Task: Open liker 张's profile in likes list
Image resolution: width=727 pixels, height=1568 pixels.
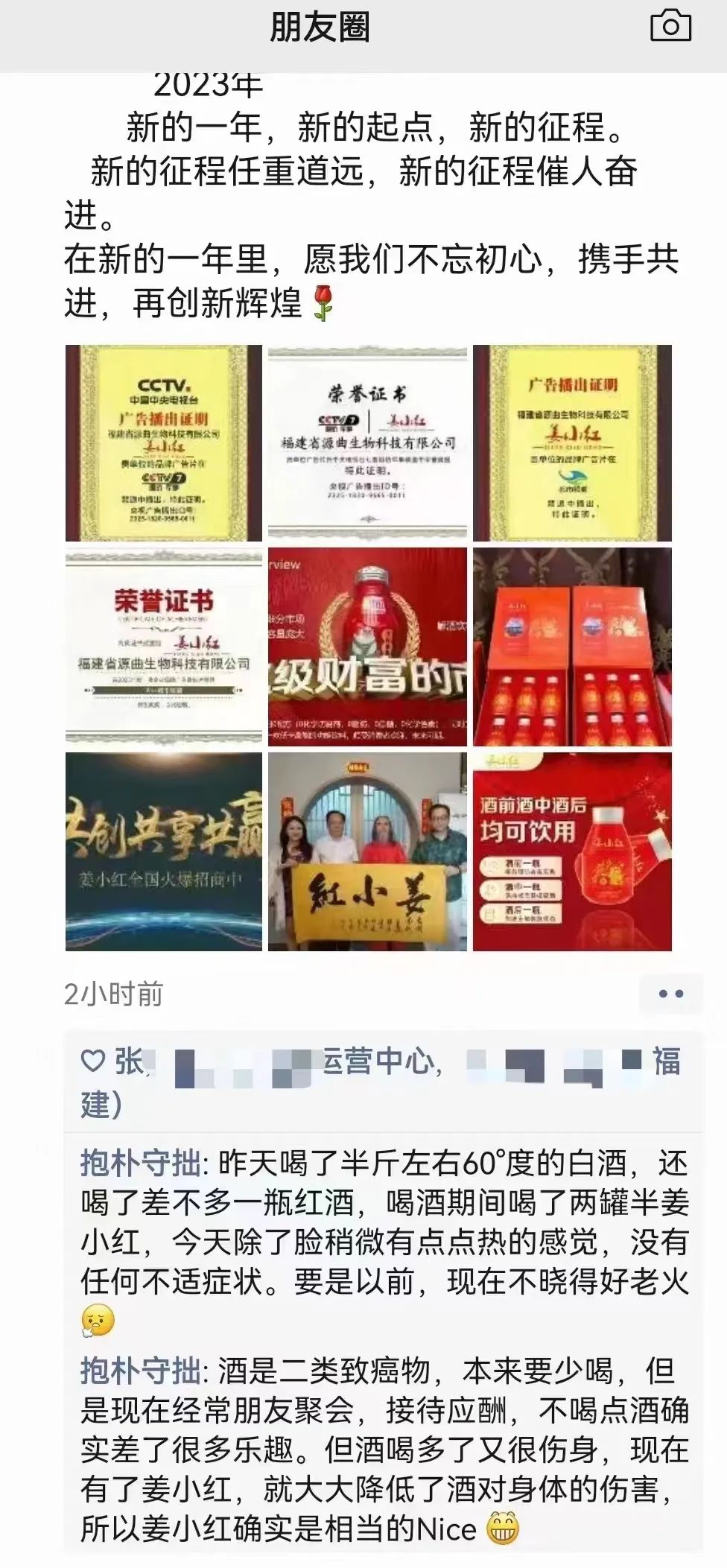Action: (128, 1061)
